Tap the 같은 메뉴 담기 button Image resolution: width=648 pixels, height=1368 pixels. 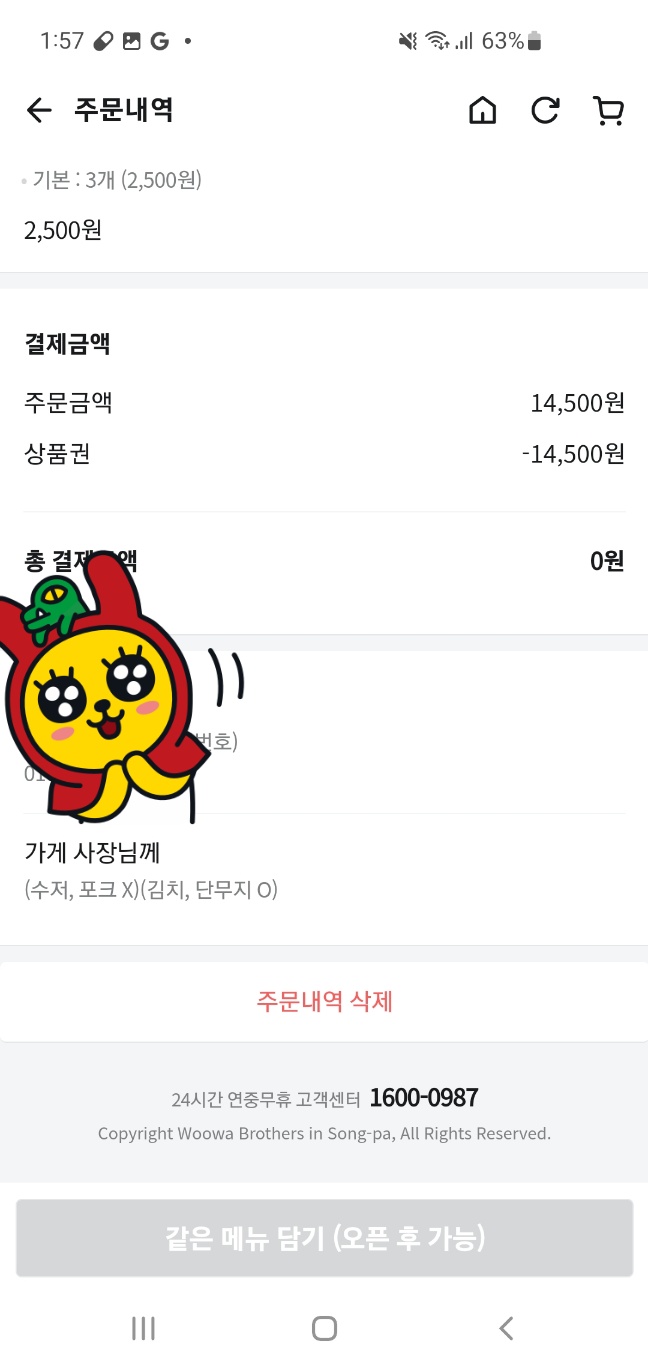tap(324, 1238)
